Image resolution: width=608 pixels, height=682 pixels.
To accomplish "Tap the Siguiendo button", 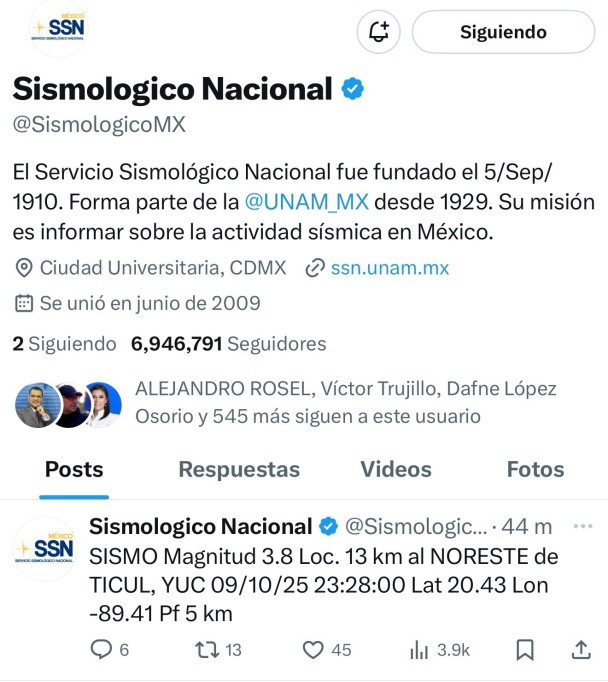I will tap(503, 32).
